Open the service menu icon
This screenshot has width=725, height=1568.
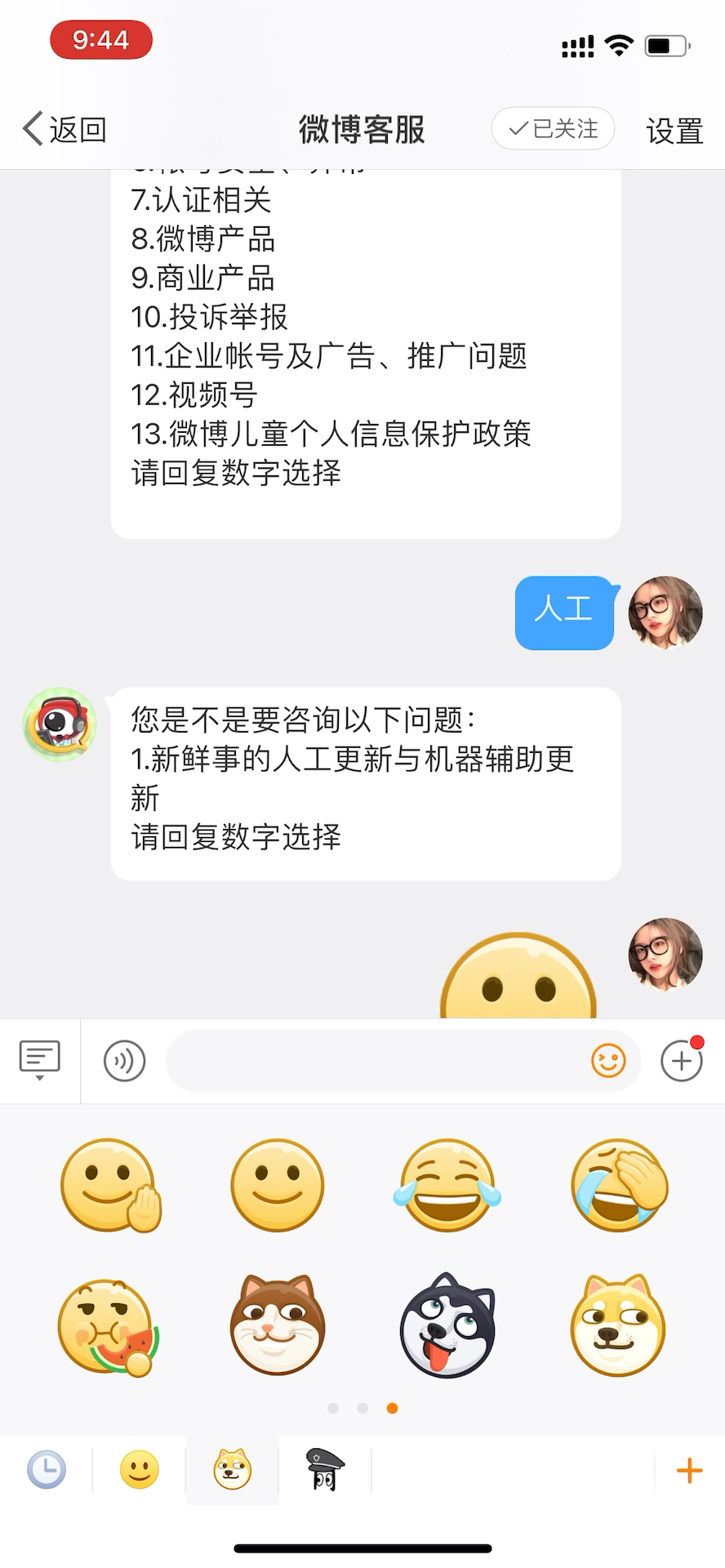39,1060
